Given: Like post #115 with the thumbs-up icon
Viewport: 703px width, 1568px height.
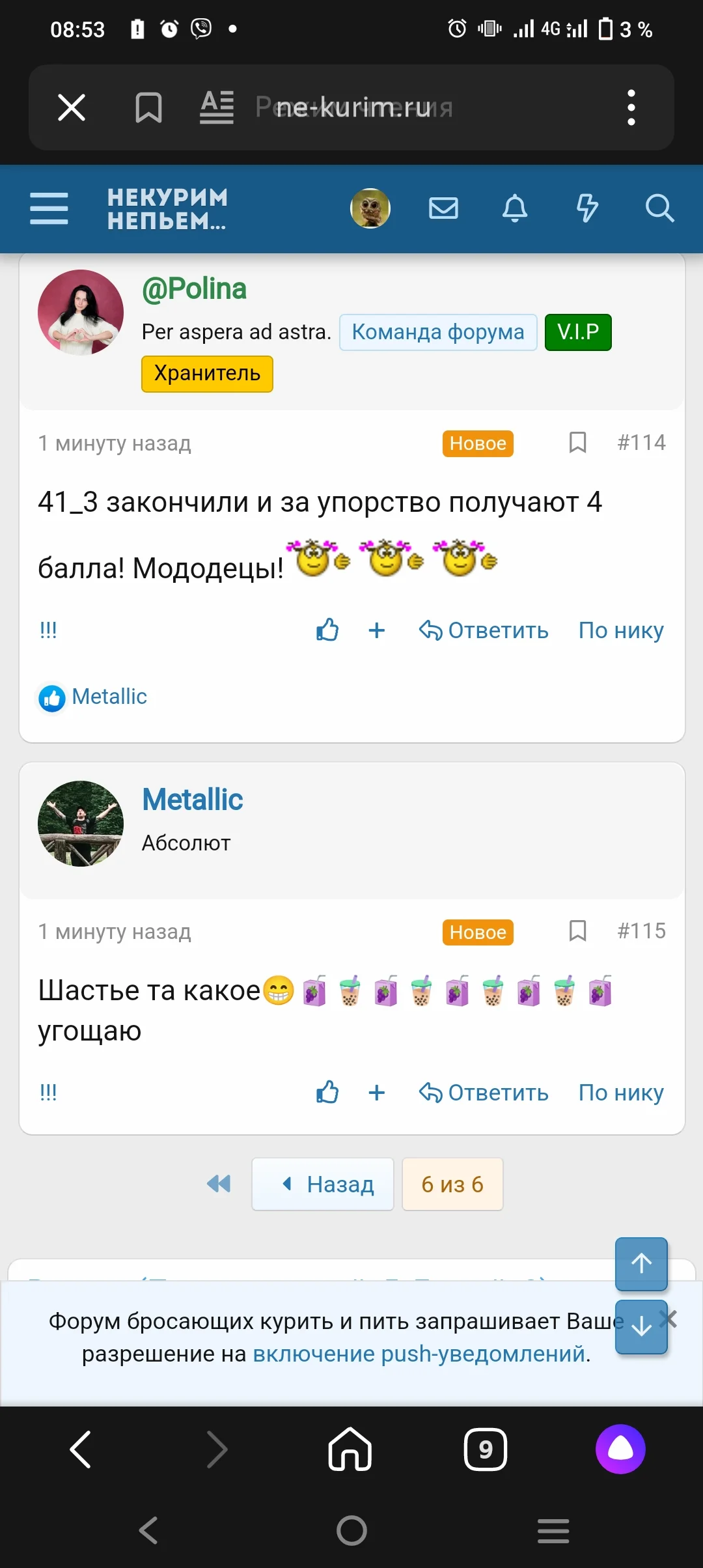Looking at the screenshot, I should point(327,1093).
